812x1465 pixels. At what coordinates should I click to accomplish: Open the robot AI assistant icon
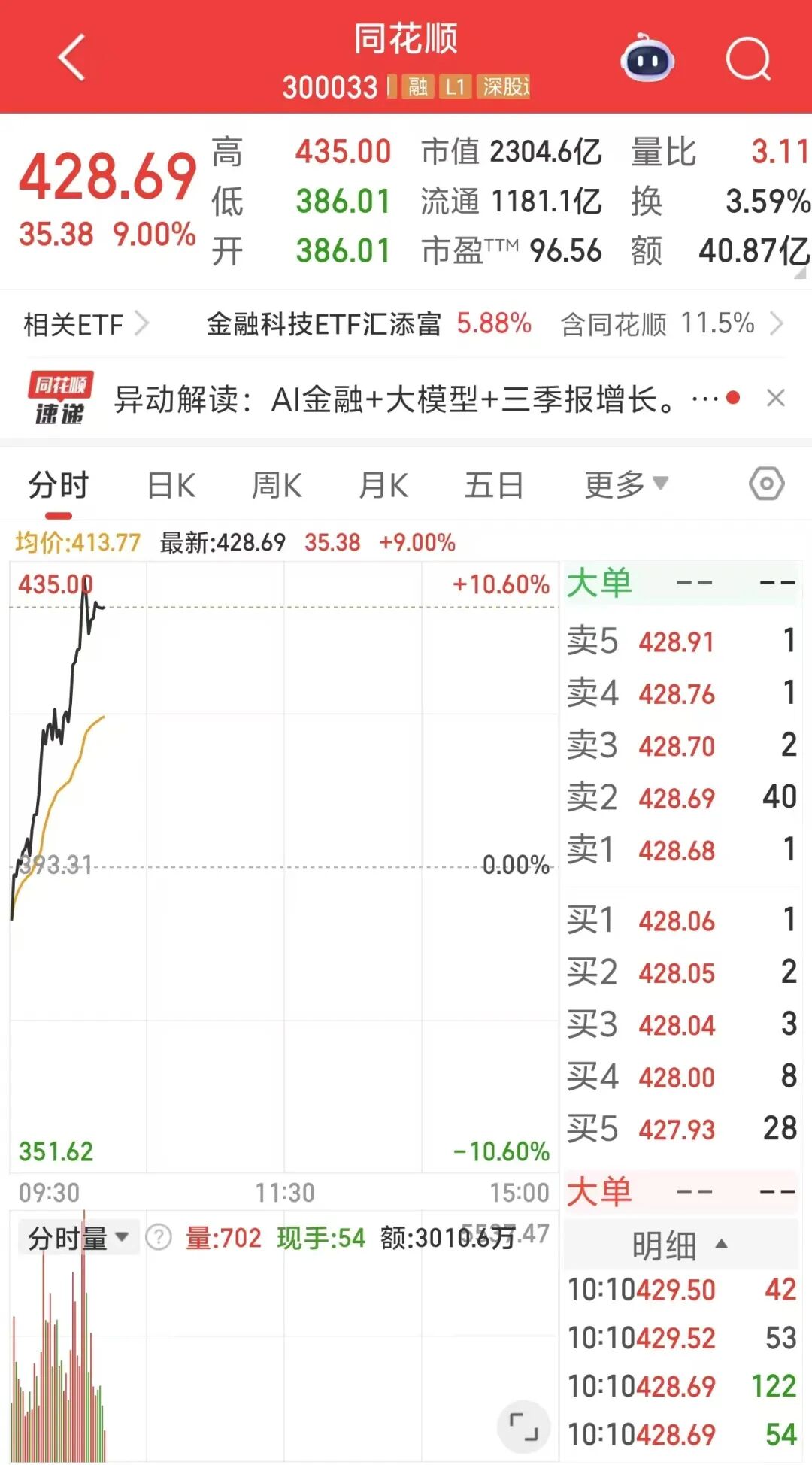[x=647, y=59]
